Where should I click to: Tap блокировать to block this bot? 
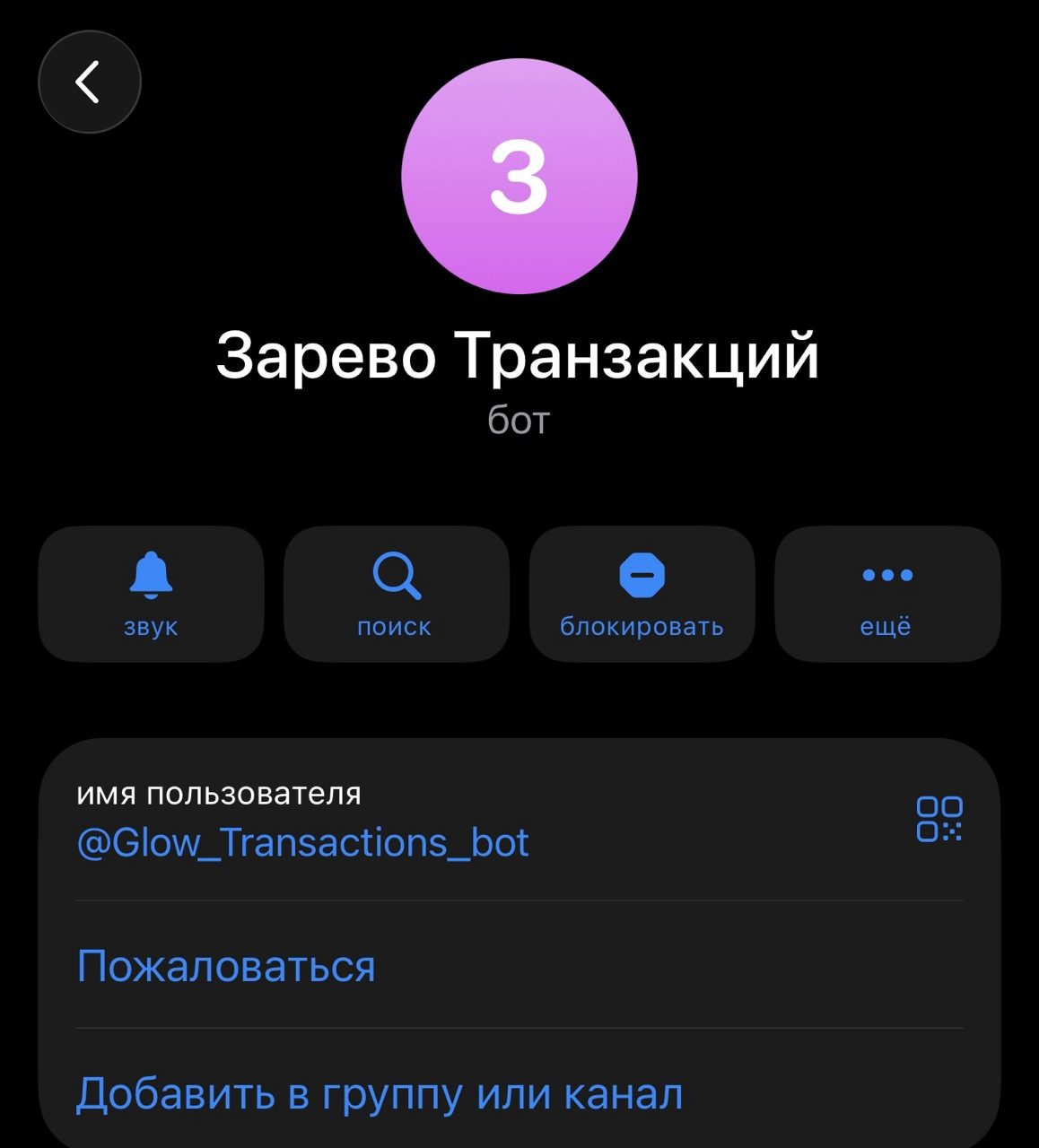pos(642,594)
